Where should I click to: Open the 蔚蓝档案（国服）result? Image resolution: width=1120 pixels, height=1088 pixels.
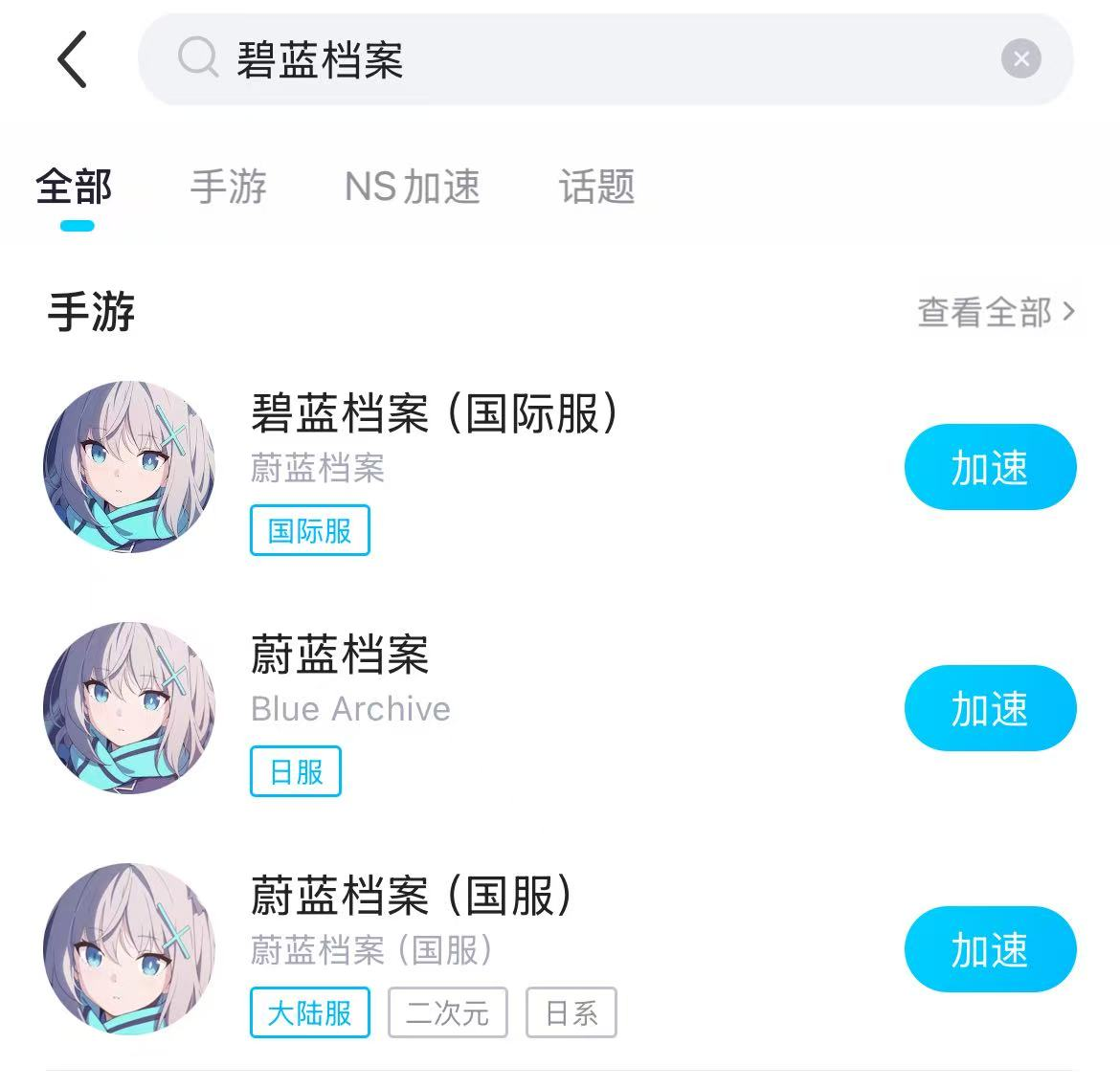tap(412, 898)
